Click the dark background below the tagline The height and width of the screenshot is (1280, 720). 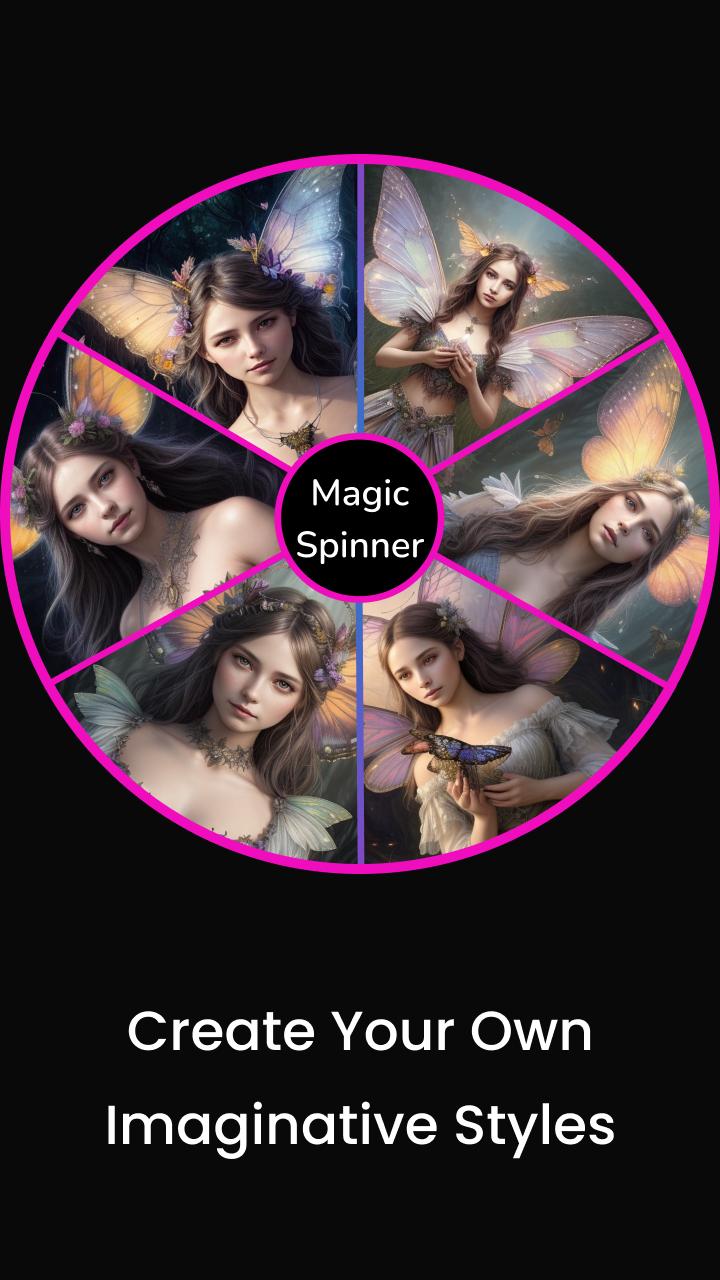(x=360, y=1220)
